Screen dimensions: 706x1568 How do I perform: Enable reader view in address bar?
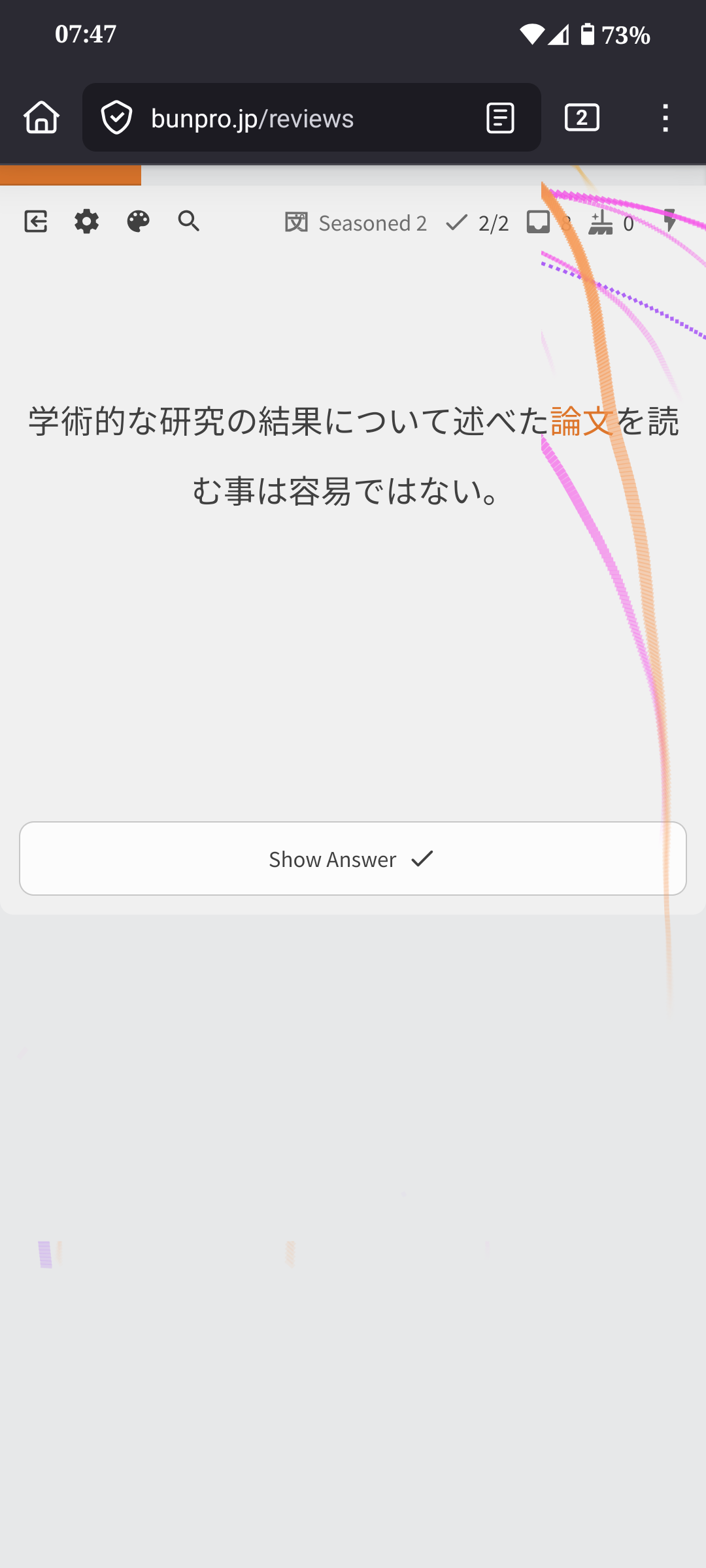tap(500, 118)
